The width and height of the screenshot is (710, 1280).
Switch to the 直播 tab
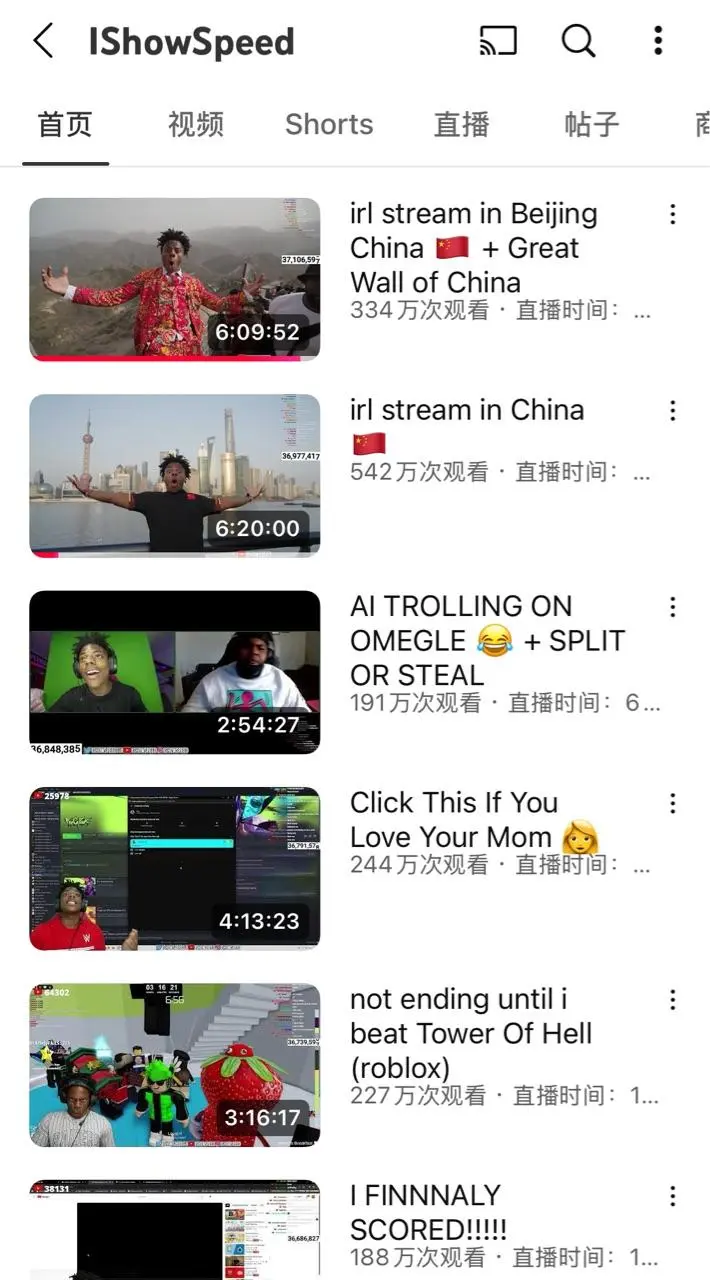[x=462, y=124]
